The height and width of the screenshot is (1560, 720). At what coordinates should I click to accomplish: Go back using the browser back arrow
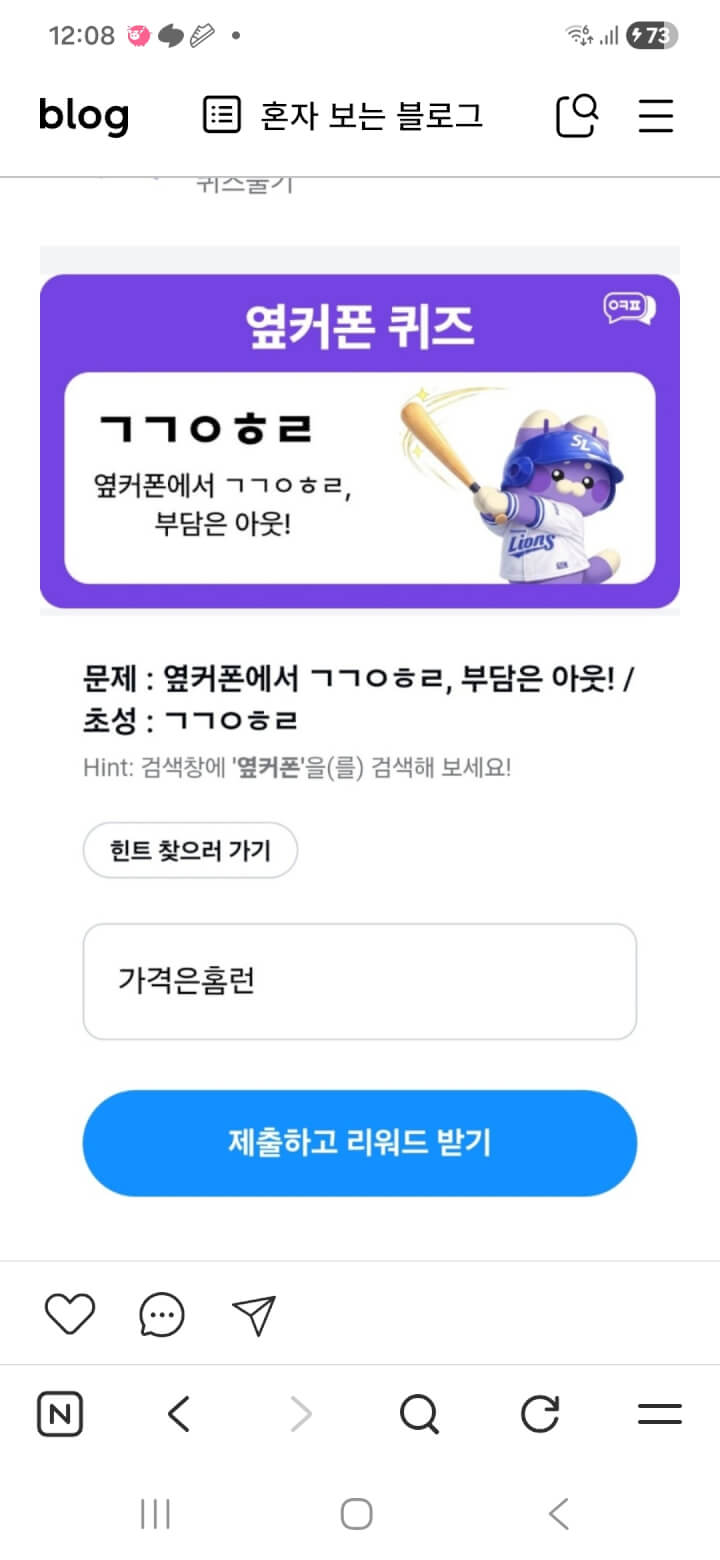click(179, 1414)
